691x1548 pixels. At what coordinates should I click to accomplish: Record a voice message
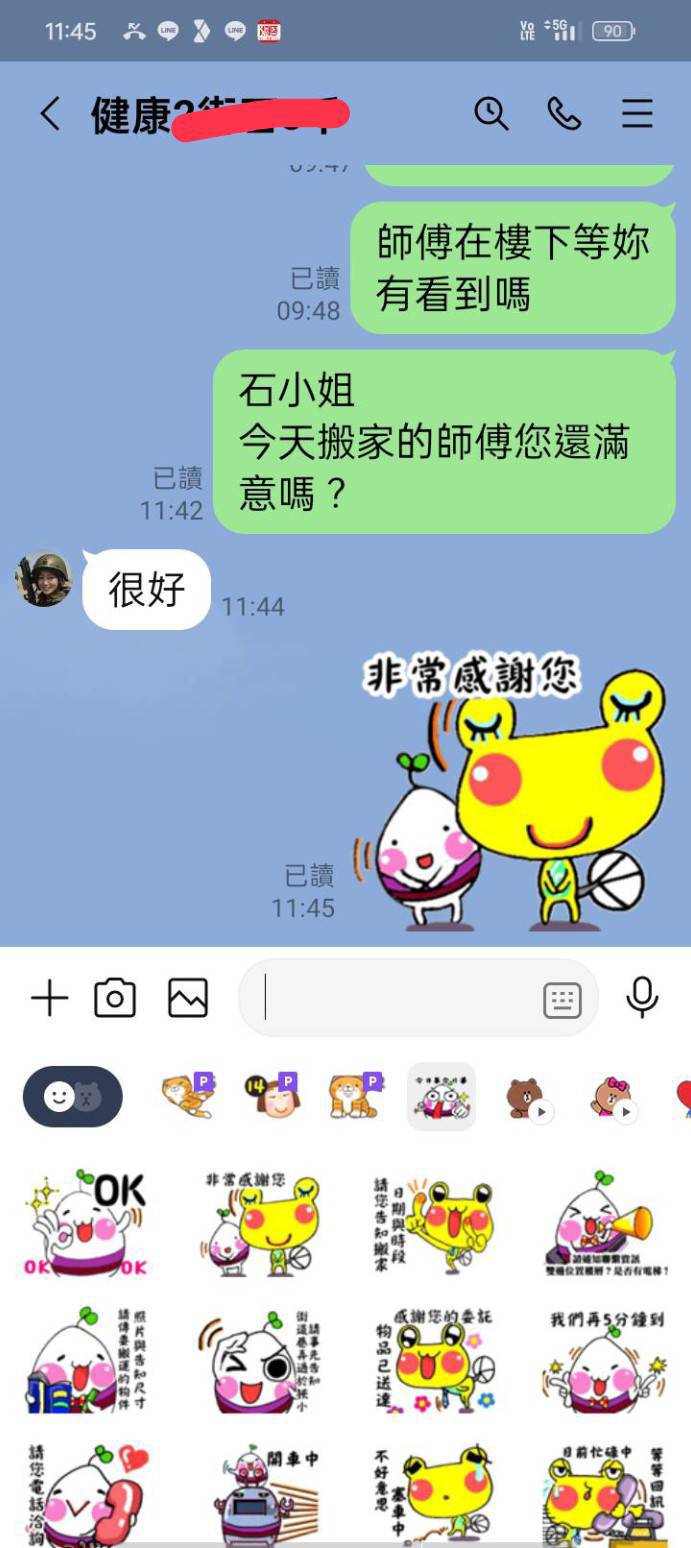point(642,998)
